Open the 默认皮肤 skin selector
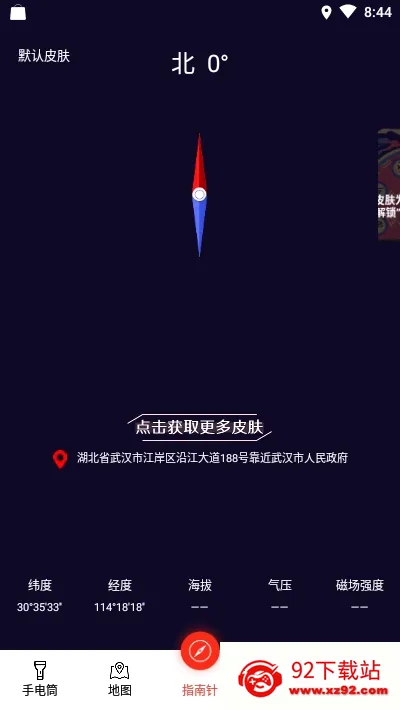 pos(44,56)
